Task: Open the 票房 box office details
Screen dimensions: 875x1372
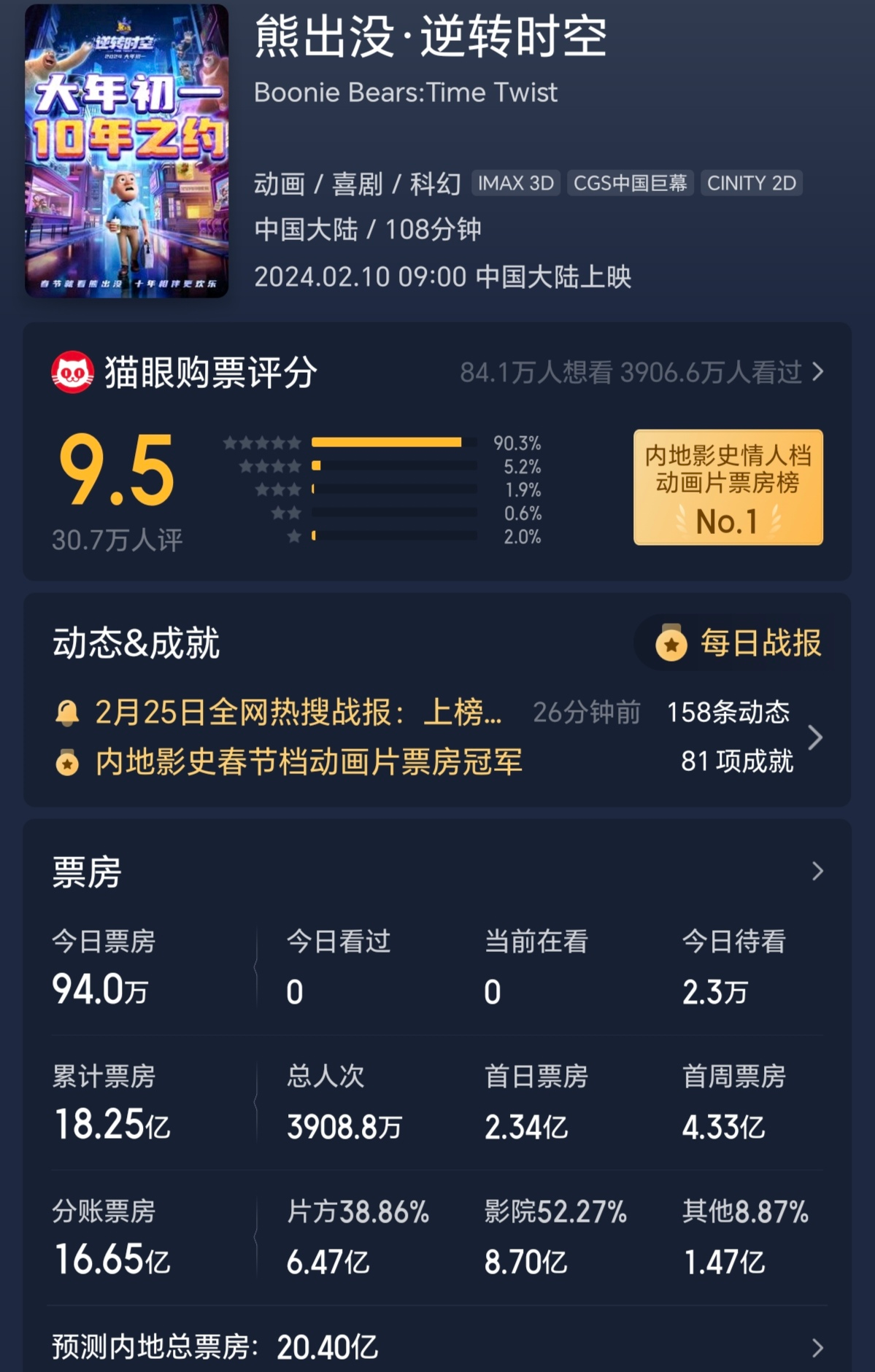Action: pos(817,872)
